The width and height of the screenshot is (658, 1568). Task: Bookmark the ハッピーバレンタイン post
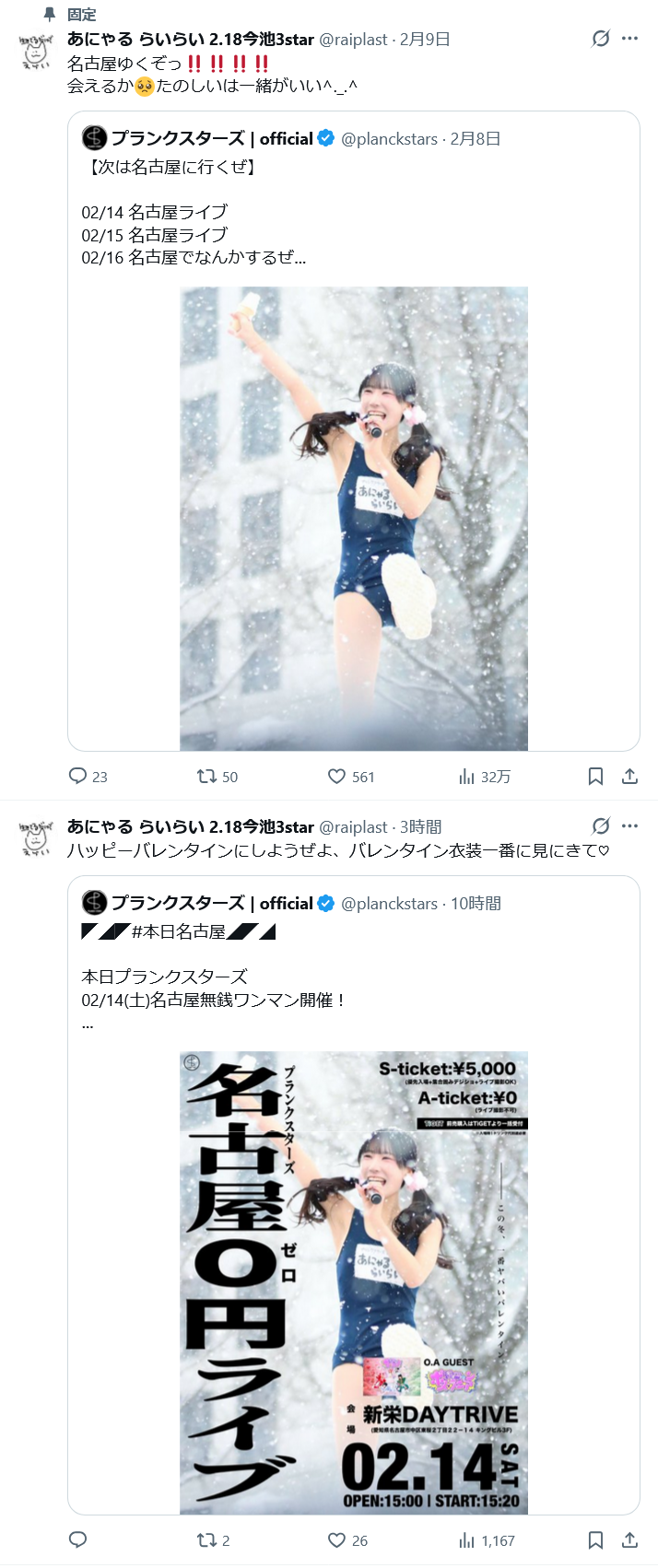(595, 1539)
